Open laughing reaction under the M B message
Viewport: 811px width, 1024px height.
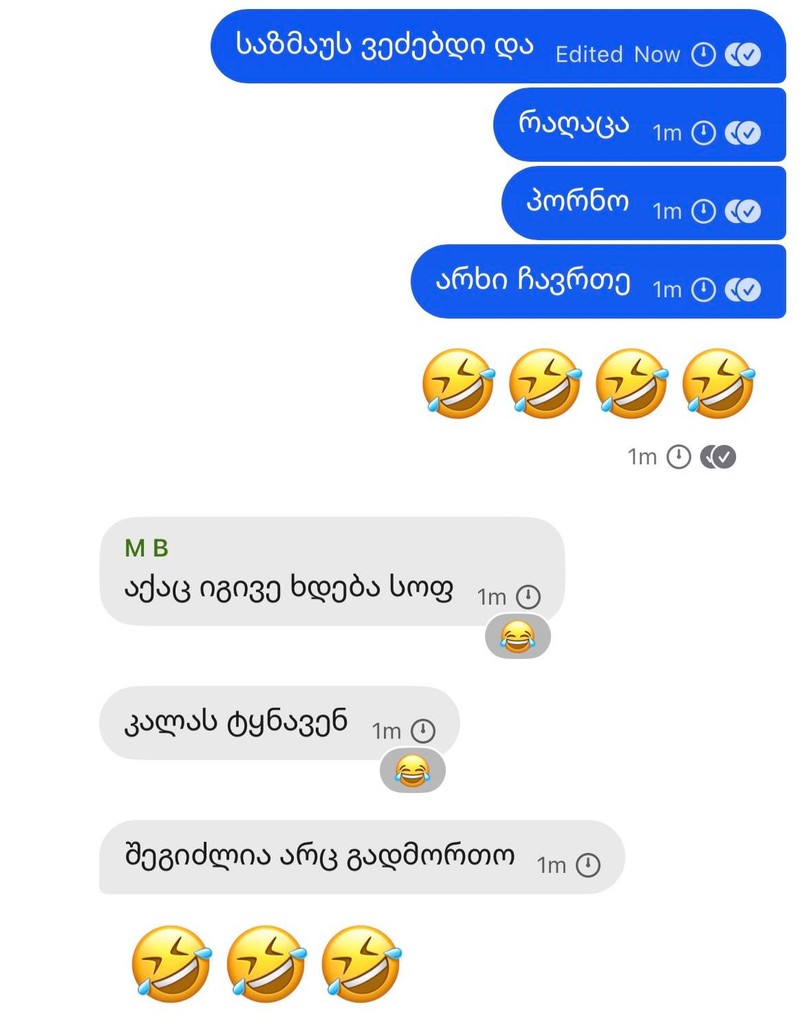516,636
